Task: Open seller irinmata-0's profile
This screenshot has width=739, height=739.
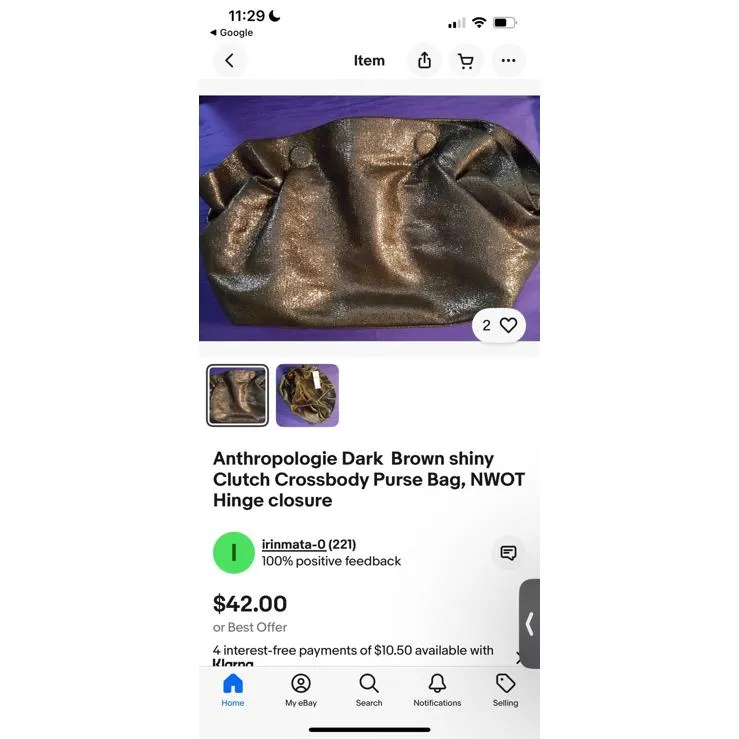Action: pyautogui.click(x=293, y=544)
